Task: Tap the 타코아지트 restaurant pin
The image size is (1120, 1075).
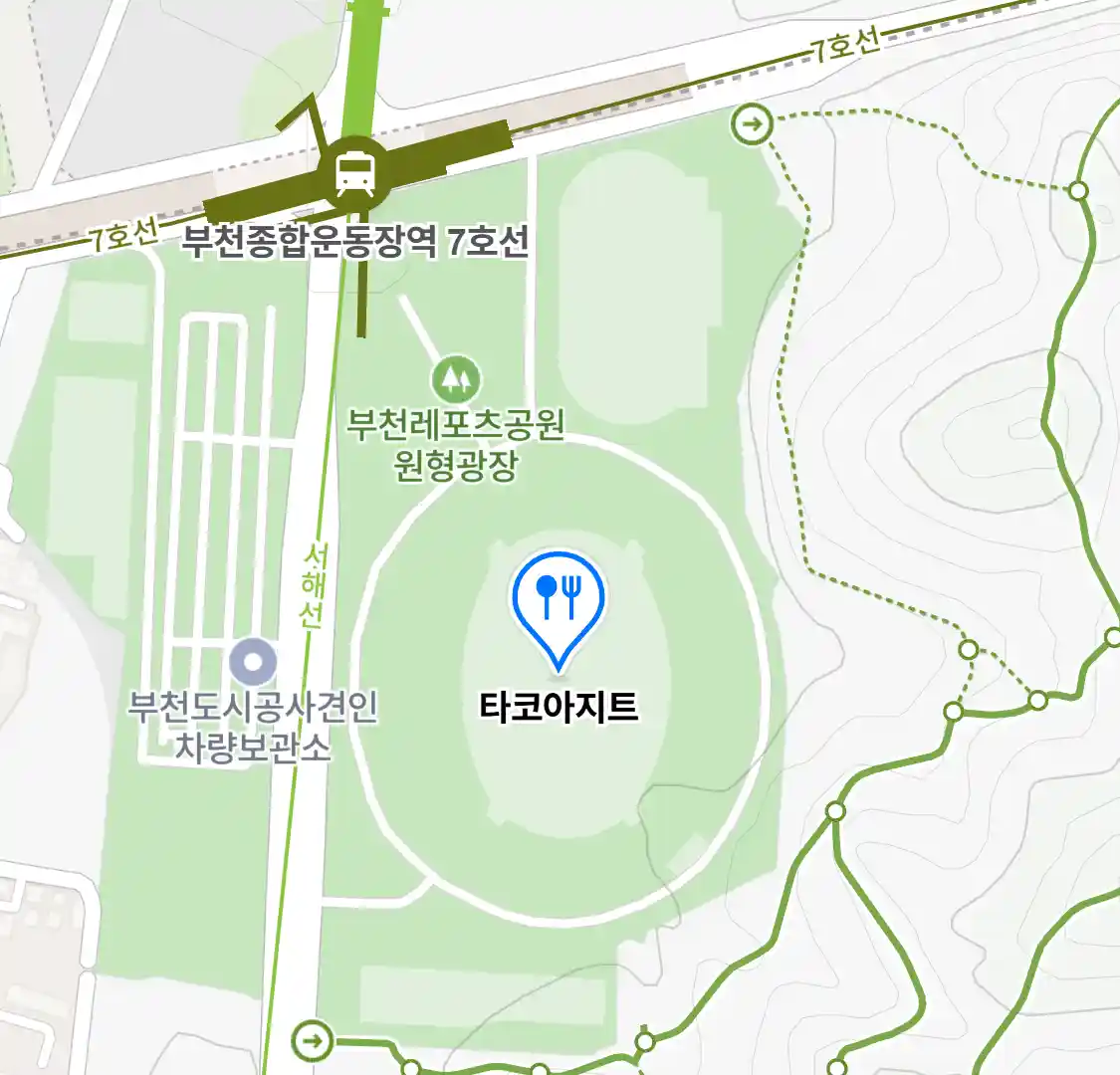Action: [559, 597]
